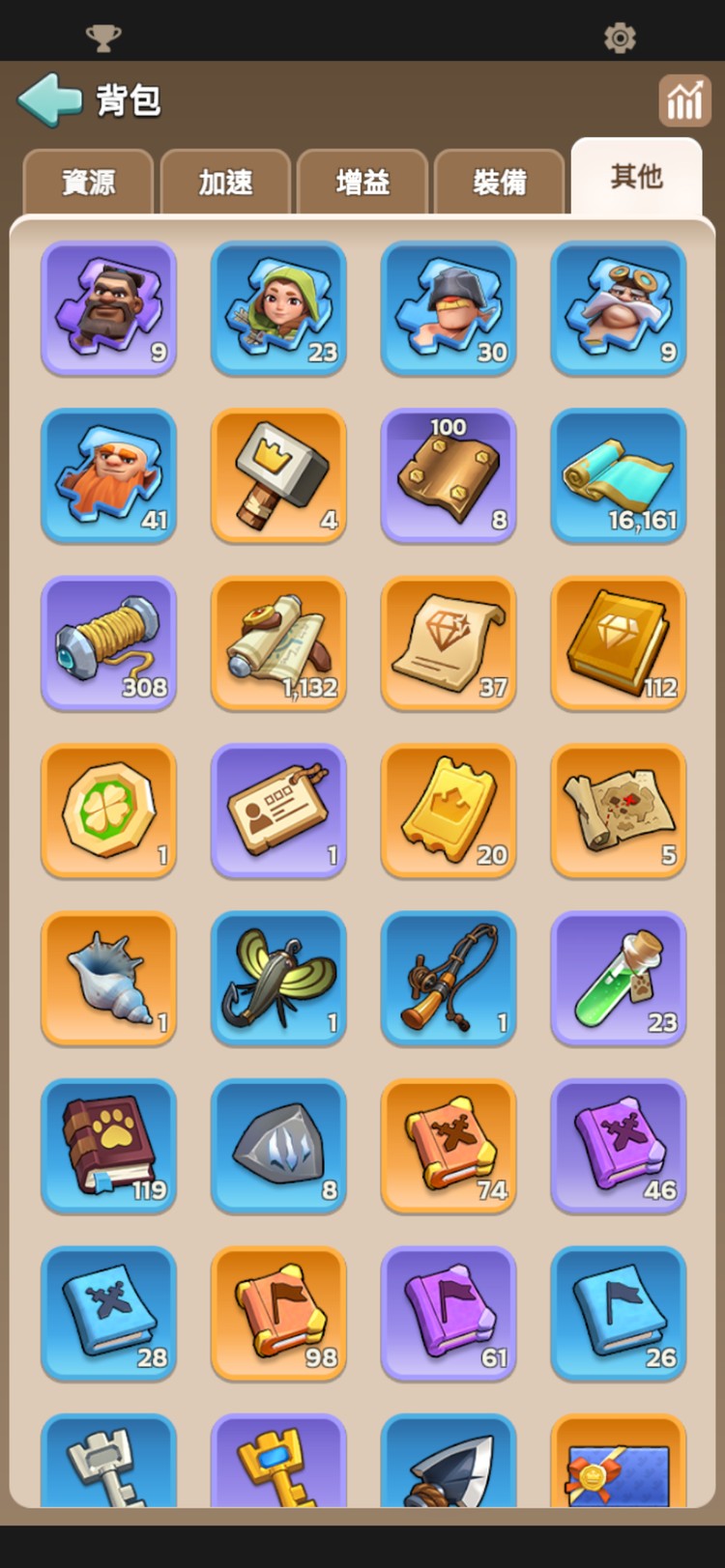Select the conch shell item

(x=108, y=979)
